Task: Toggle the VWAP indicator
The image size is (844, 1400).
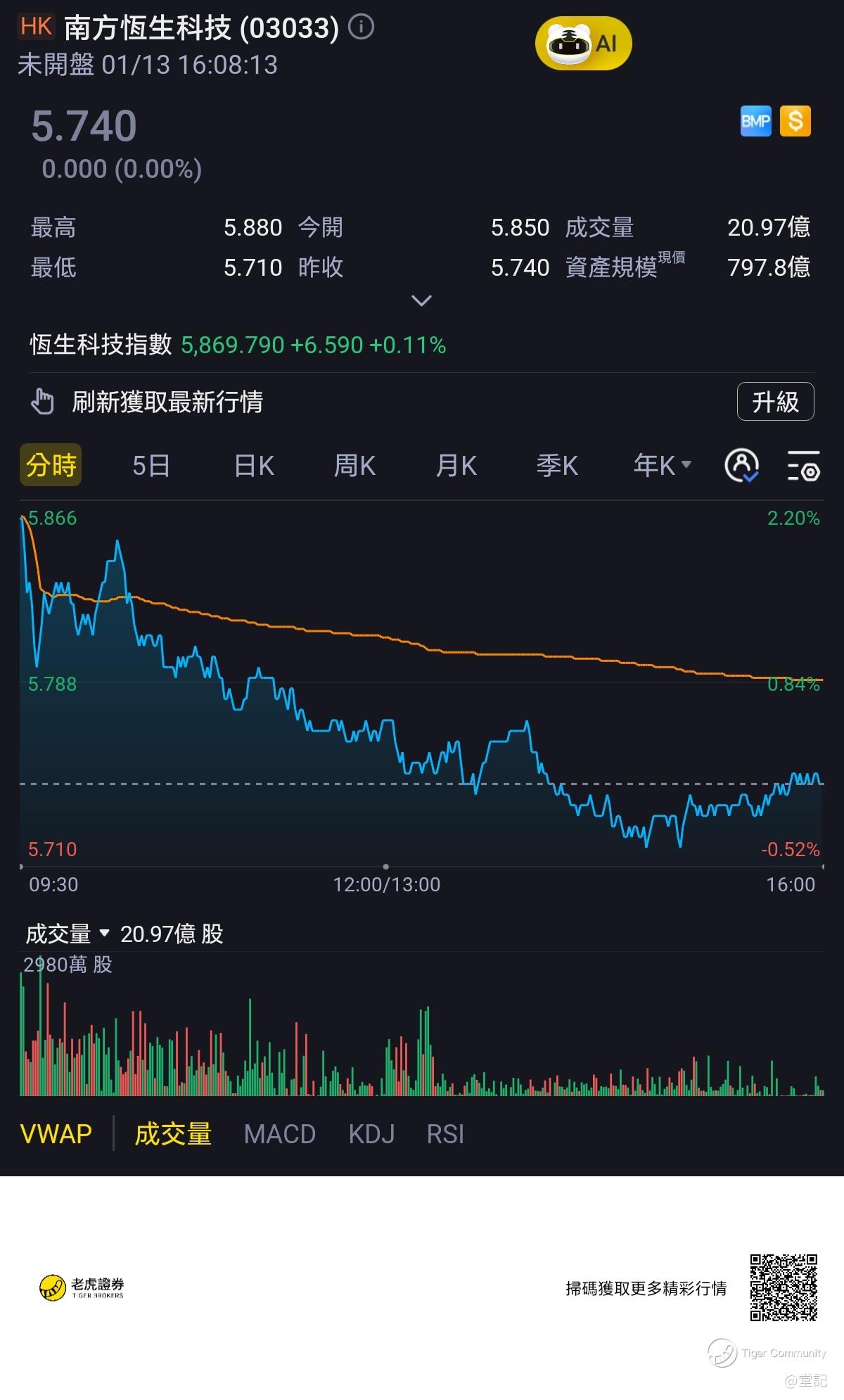Action: [56, 1134]
